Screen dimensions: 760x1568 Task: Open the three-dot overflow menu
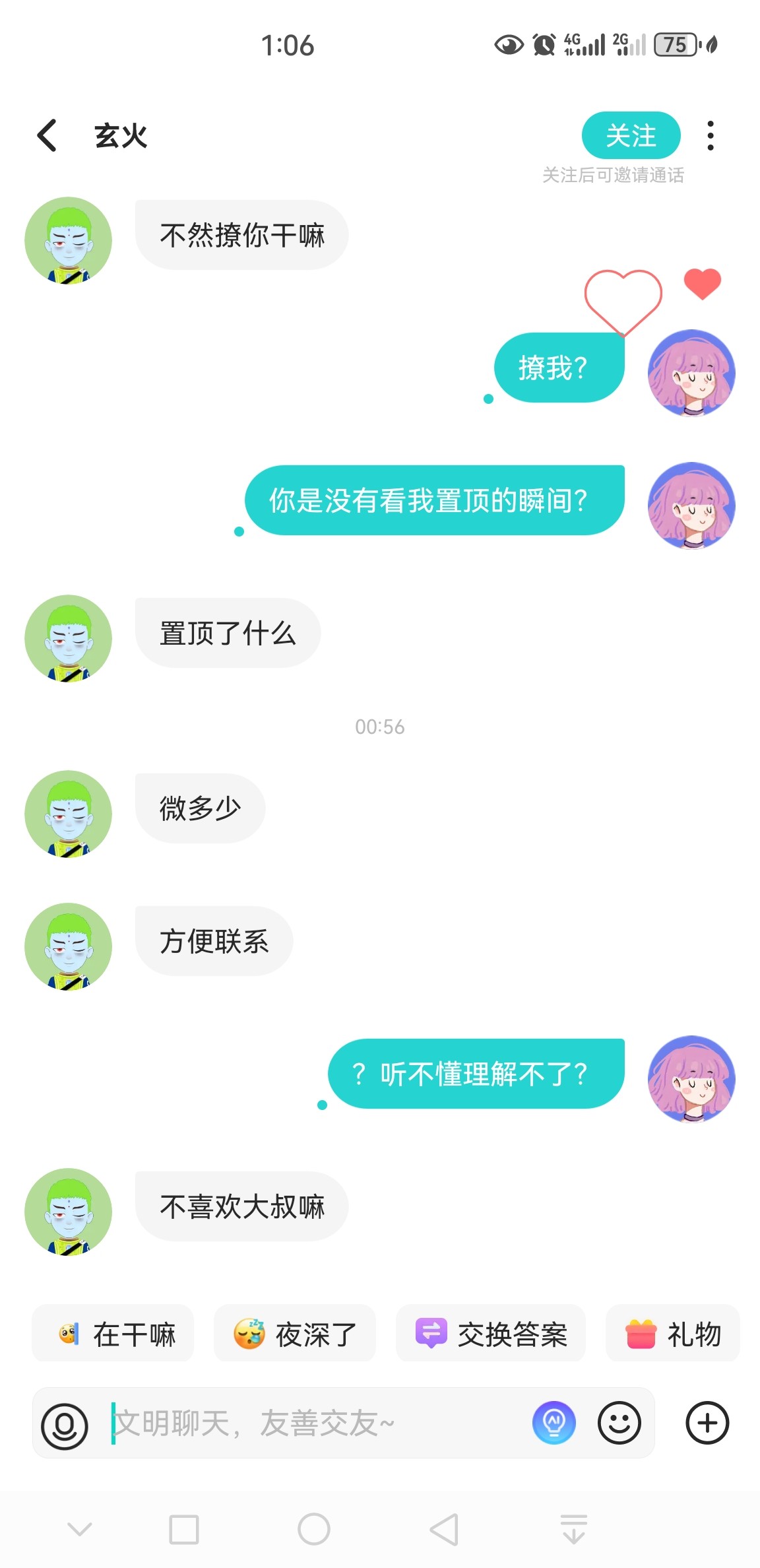tap(711, 135)
